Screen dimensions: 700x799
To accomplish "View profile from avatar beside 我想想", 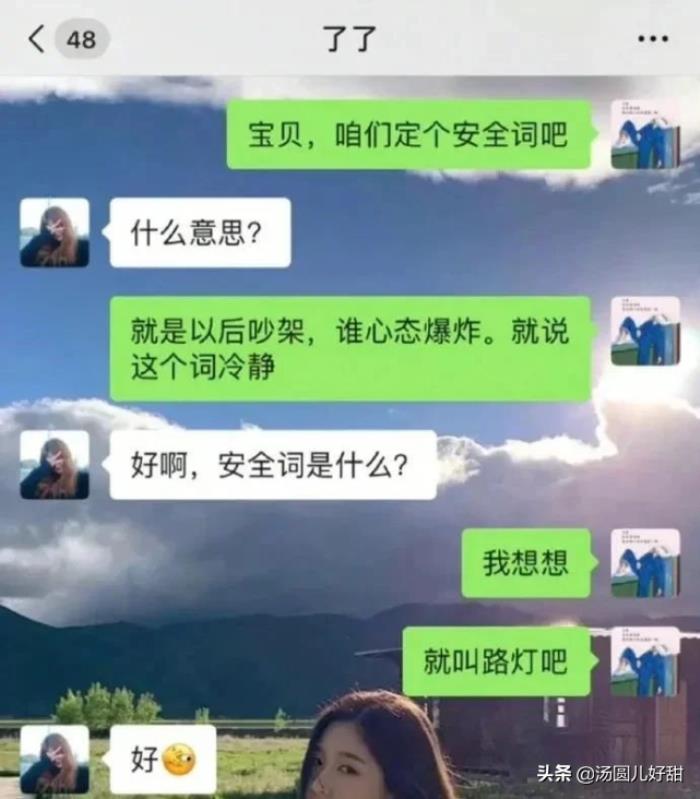I will (645, 563).
